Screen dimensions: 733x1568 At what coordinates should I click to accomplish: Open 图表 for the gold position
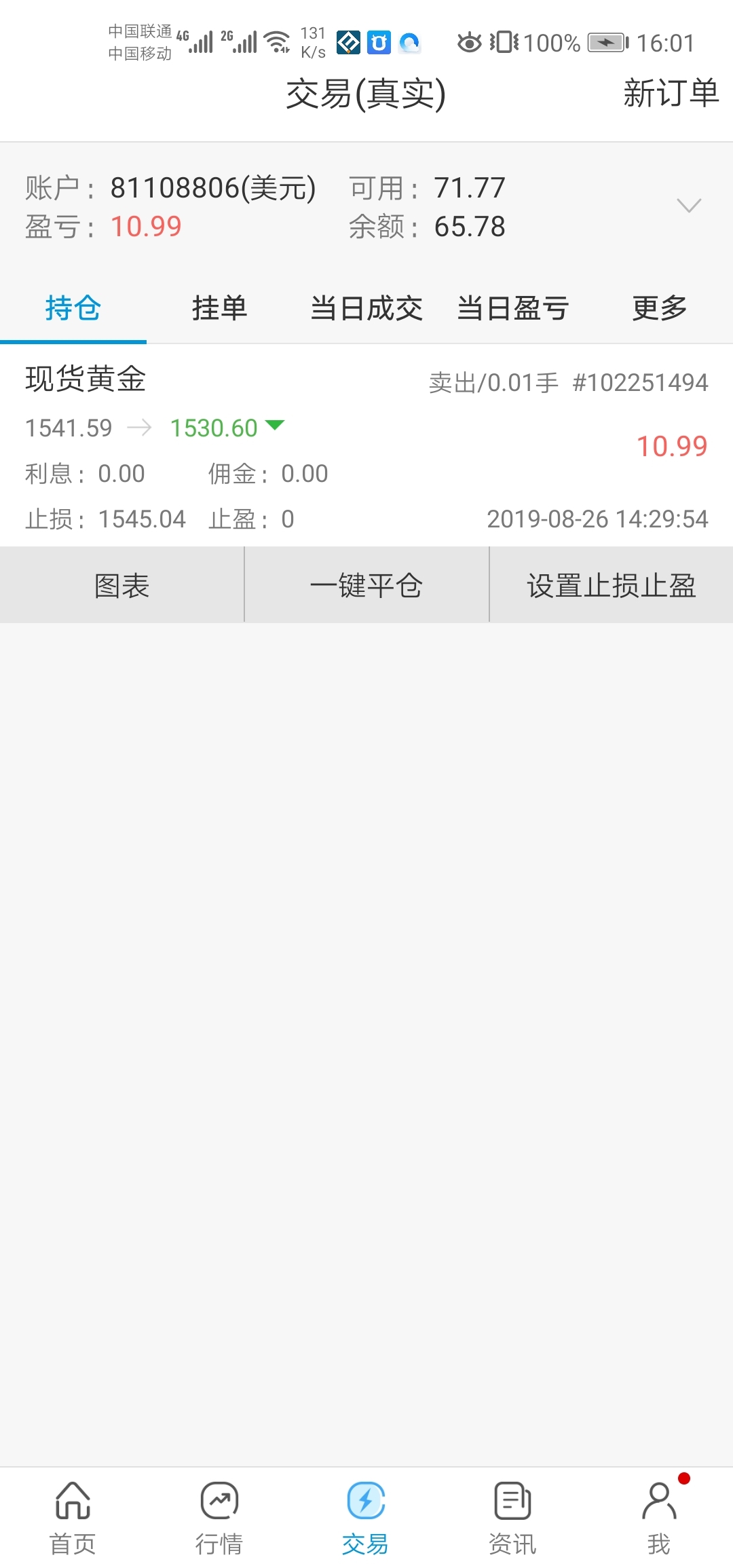121,585
